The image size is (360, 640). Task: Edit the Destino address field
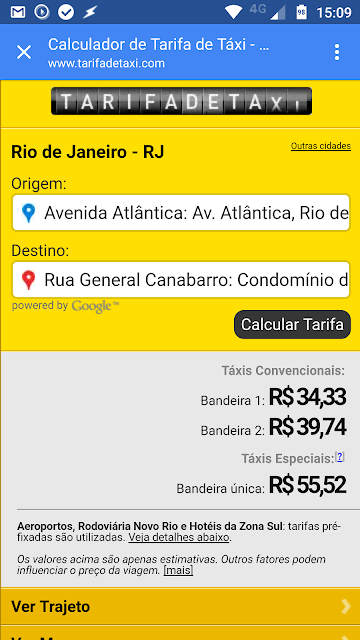(180, 280)
